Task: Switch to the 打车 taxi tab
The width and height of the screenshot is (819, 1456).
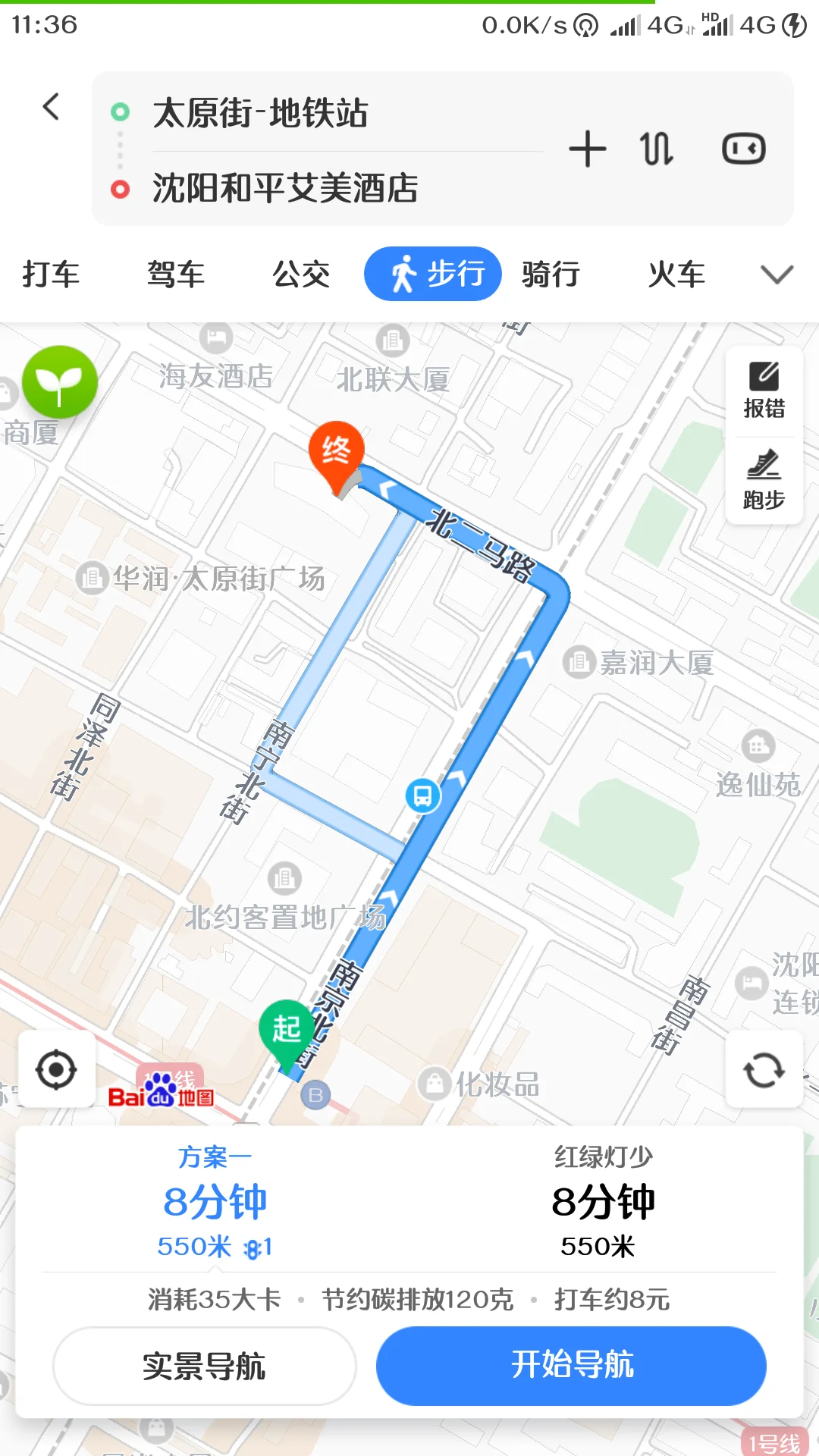Action: 51,274
